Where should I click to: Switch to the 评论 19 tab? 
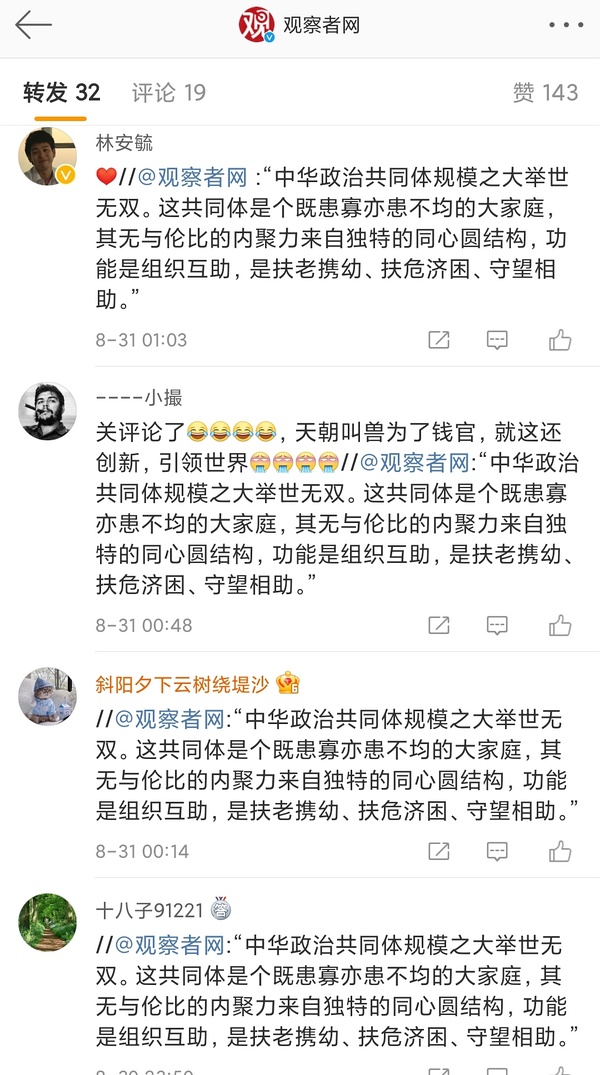[168, 93]
